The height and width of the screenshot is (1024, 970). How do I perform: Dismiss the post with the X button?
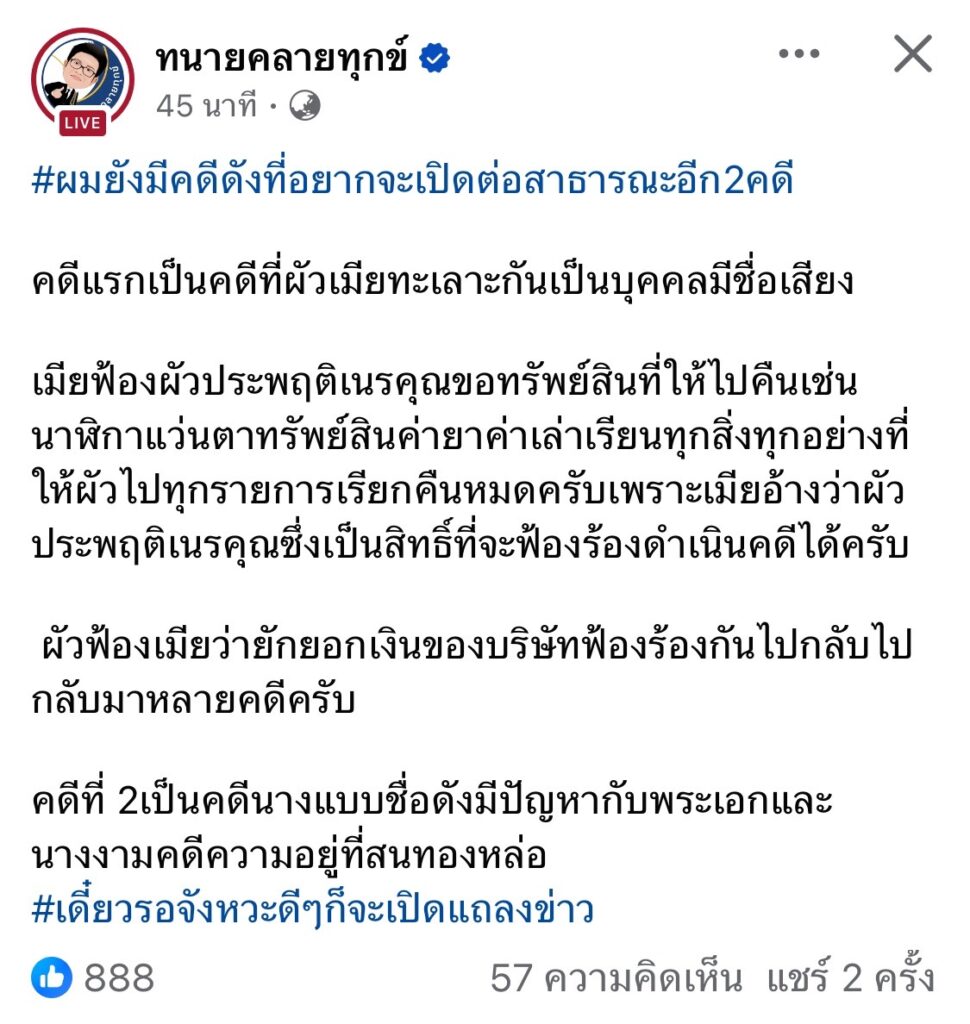click(x=912, y=55)
